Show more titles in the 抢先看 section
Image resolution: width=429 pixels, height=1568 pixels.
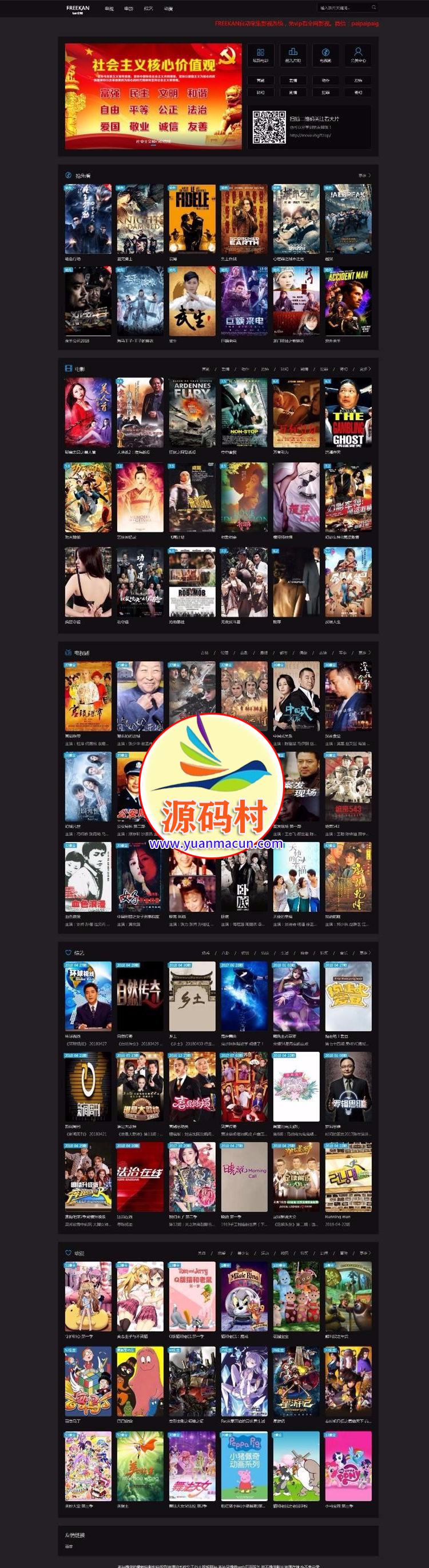(x=364, y=175)
